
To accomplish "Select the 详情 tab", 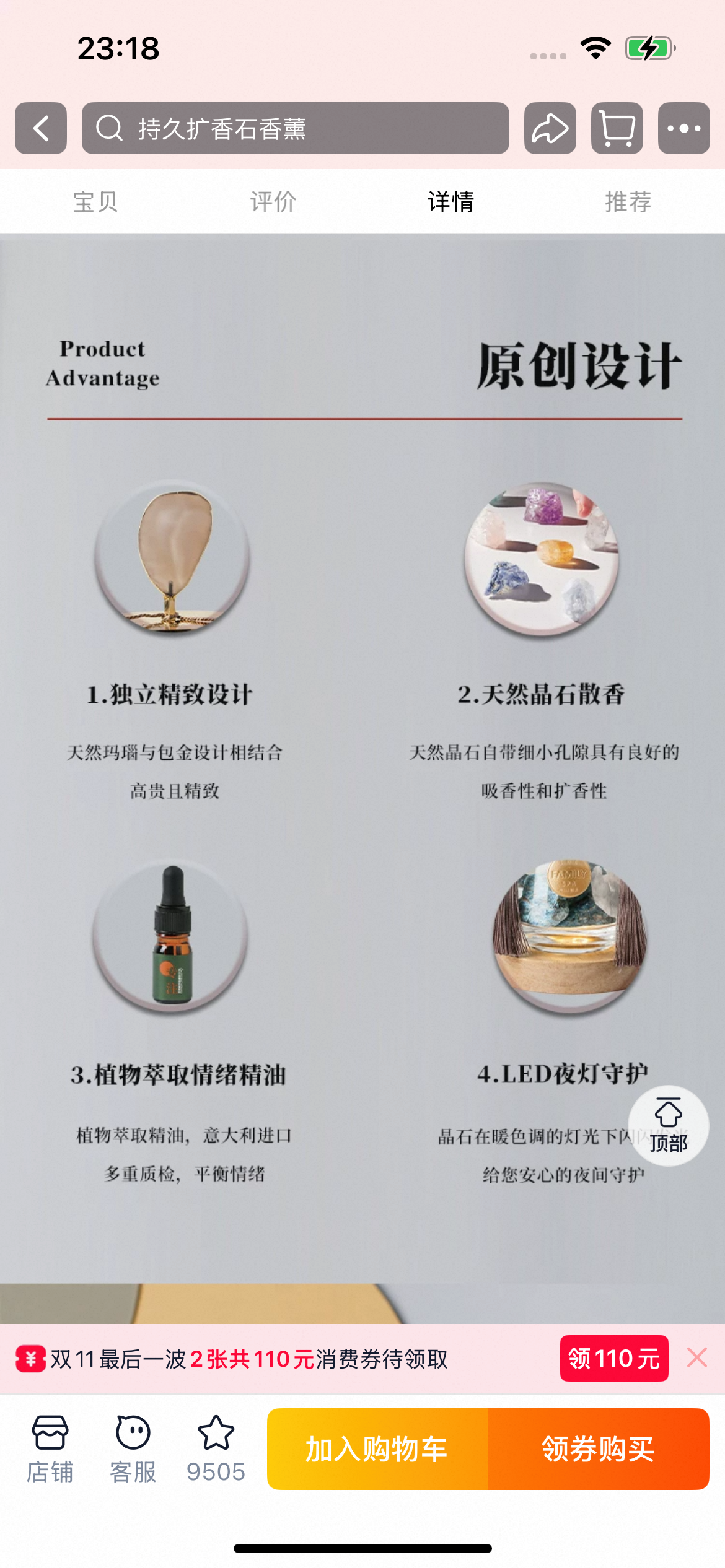I will click(451, 202).
